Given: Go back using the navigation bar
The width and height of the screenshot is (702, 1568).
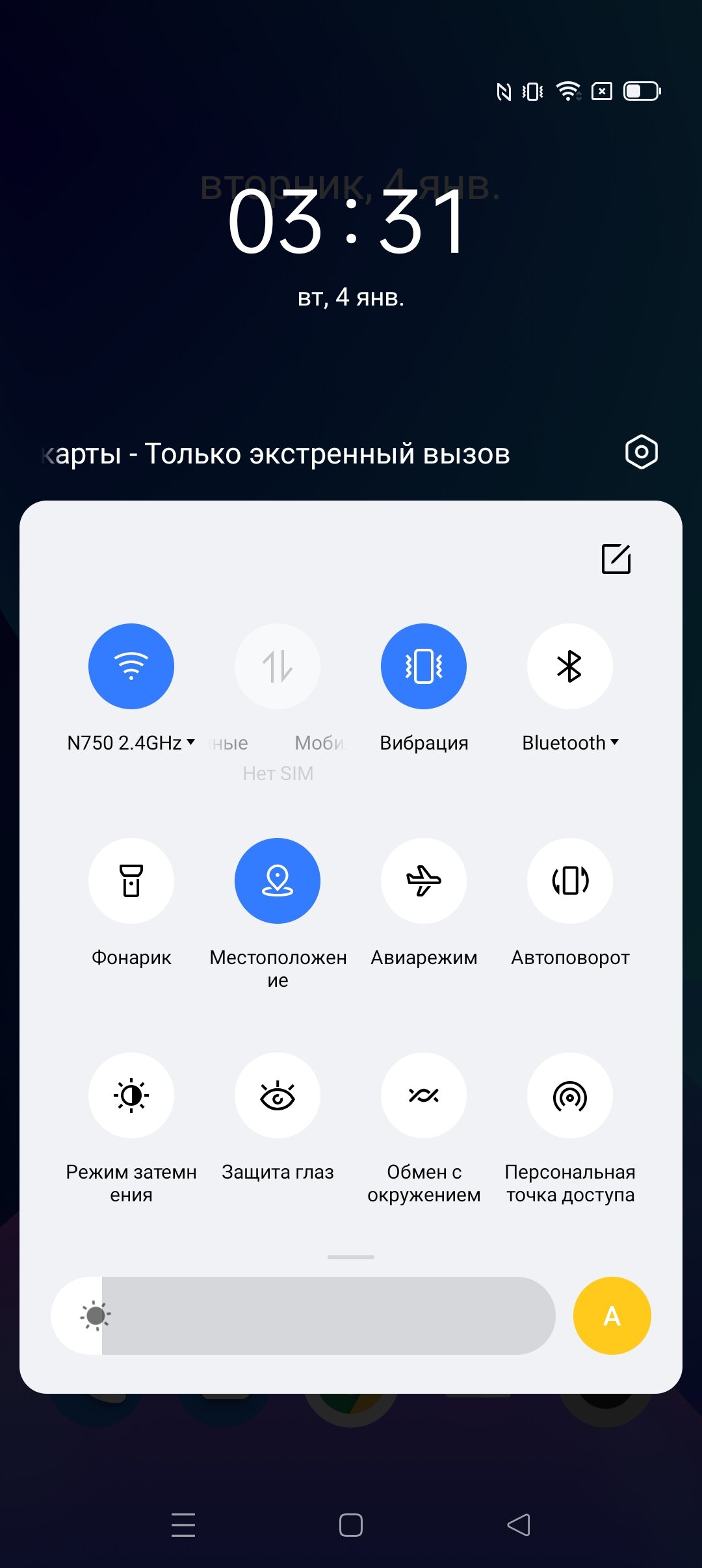Looking at the screenshot, I should (519, 1525).
